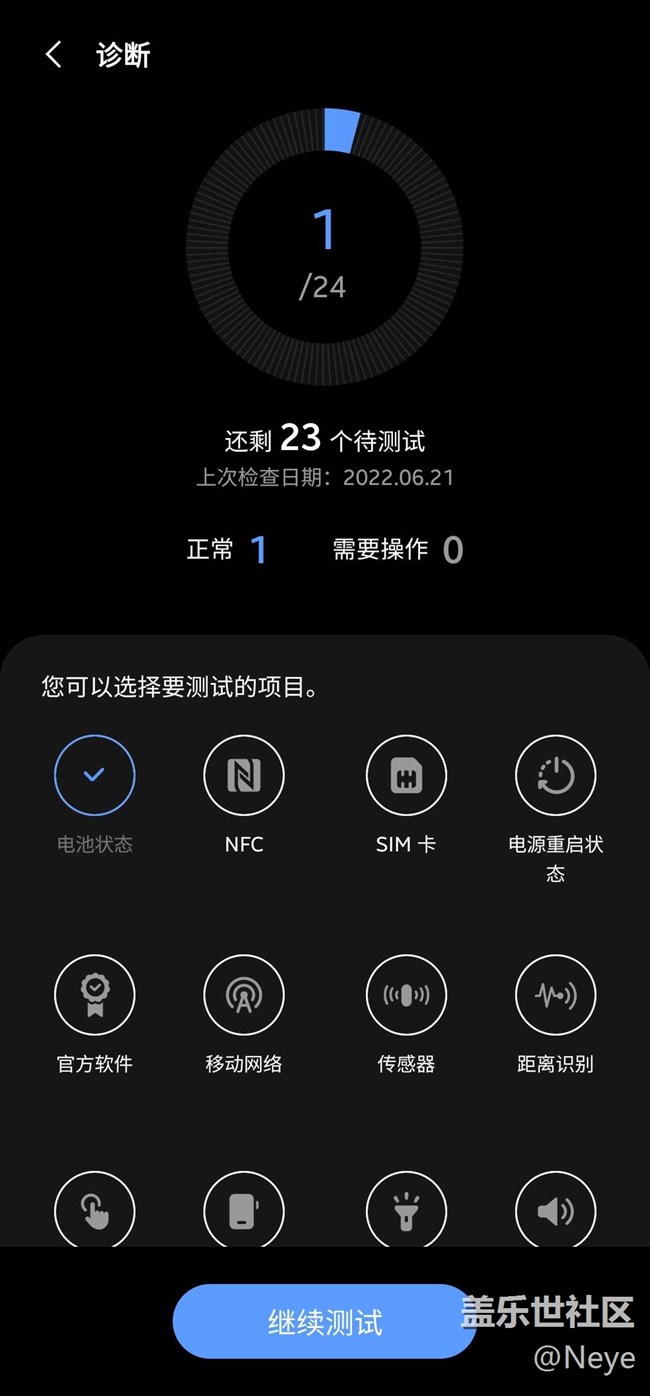Start the flashlight test icon
This screenshot has width=650, height=1396.
406,1211
